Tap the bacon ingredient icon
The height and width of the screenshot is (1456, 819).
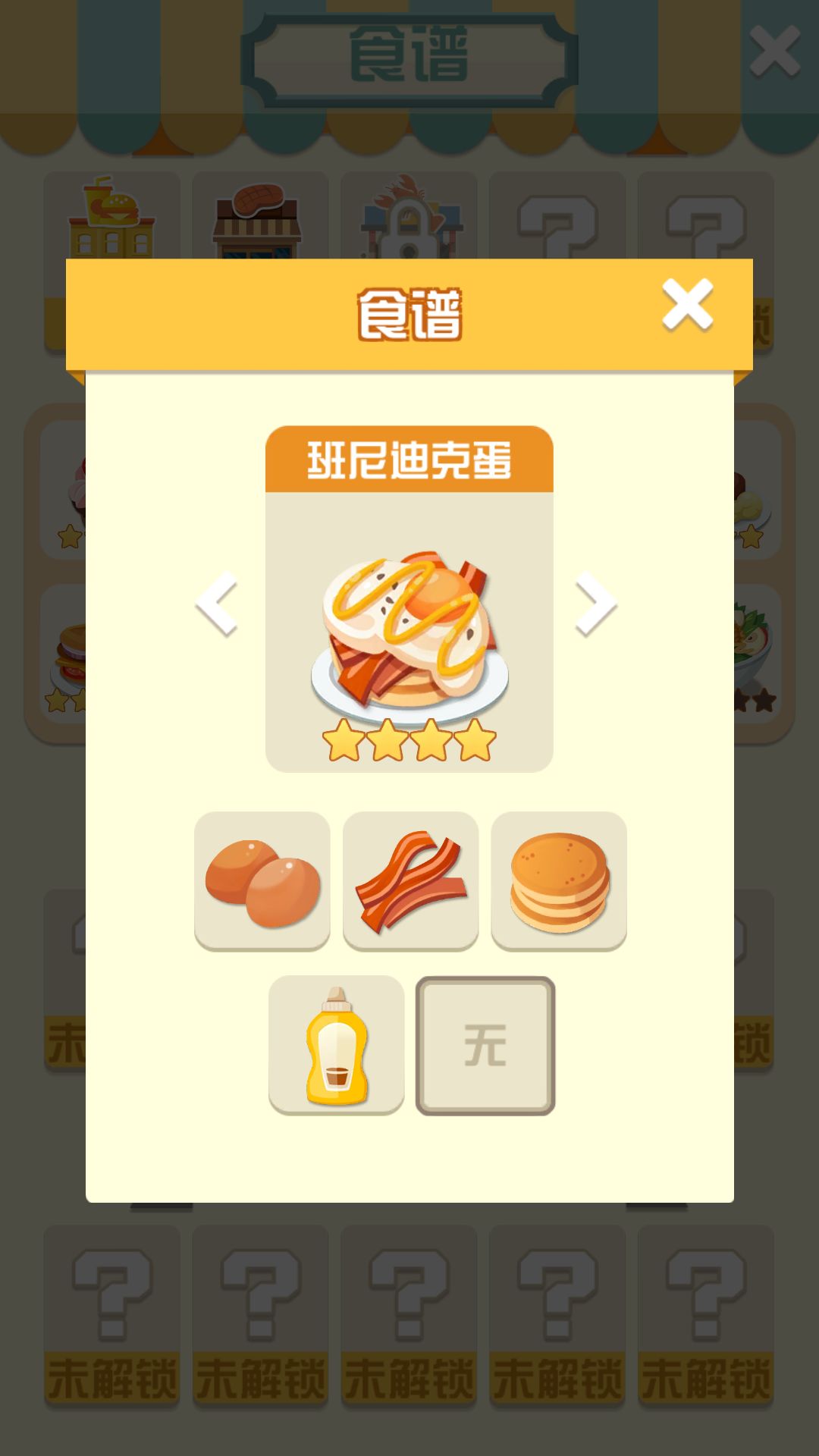(x=409, y=880)
